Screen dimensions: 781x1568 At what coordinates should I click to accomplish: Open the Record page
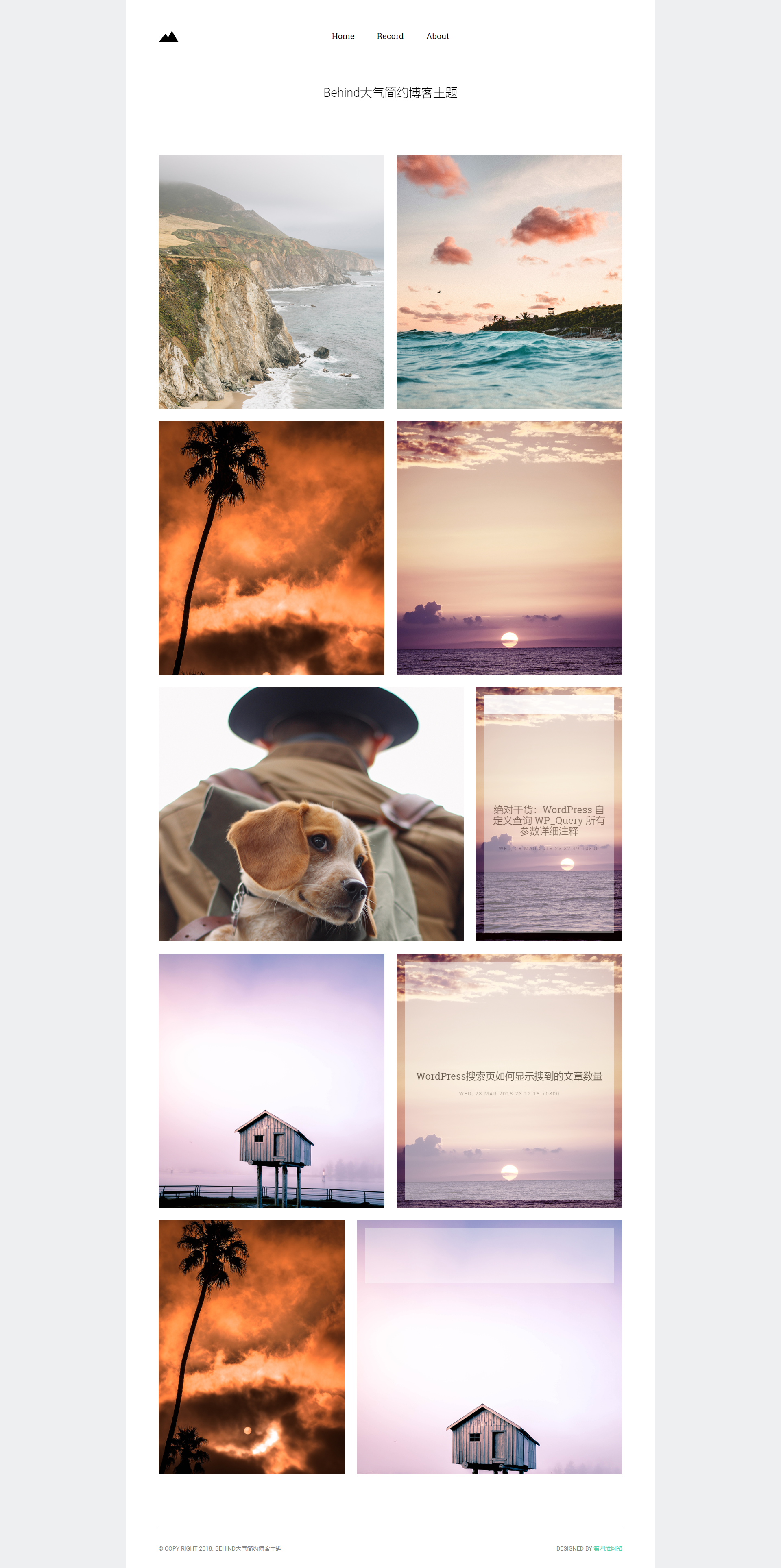click(390, 37)
